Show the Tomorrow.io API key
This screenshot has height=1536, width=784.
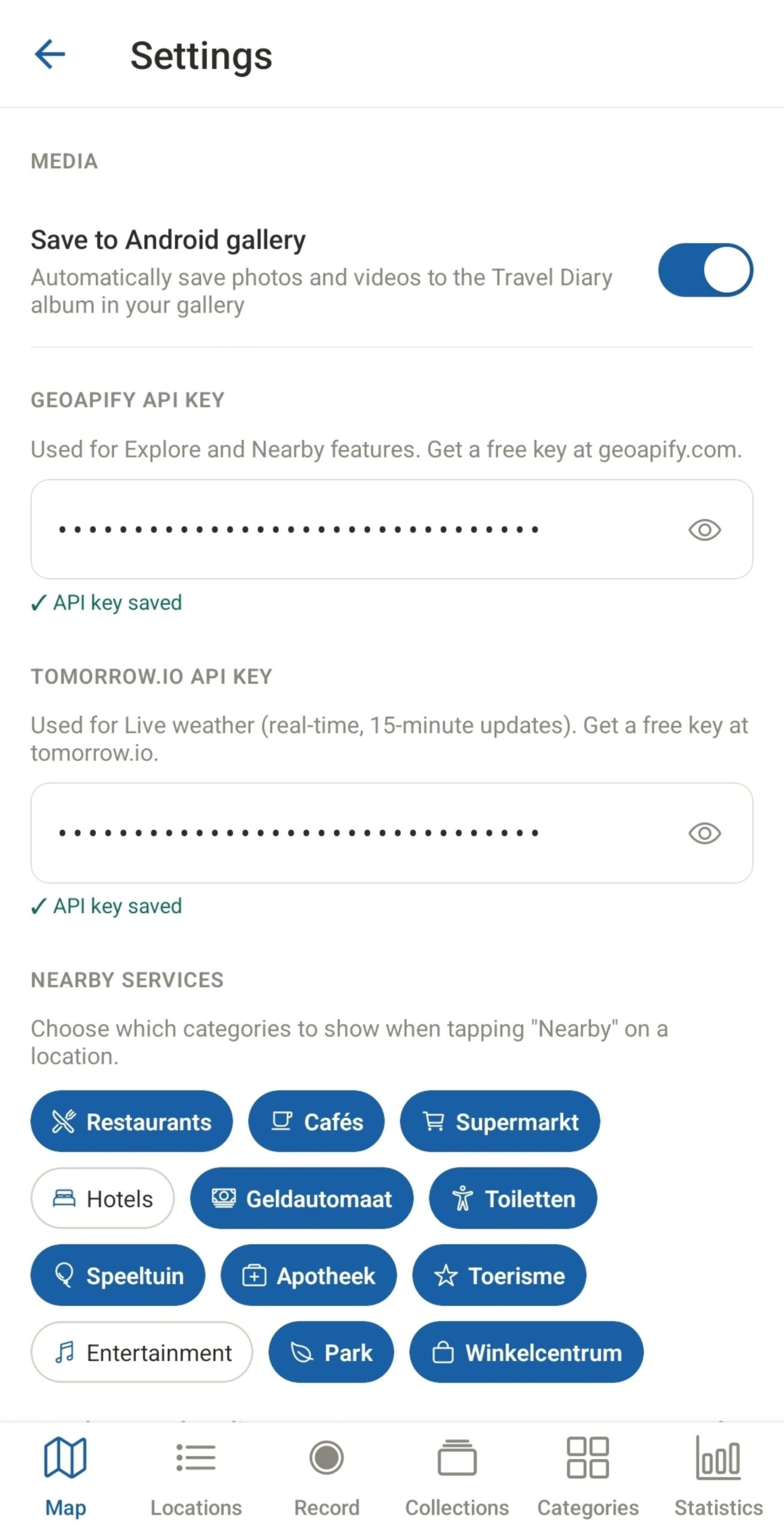point(704,833)
